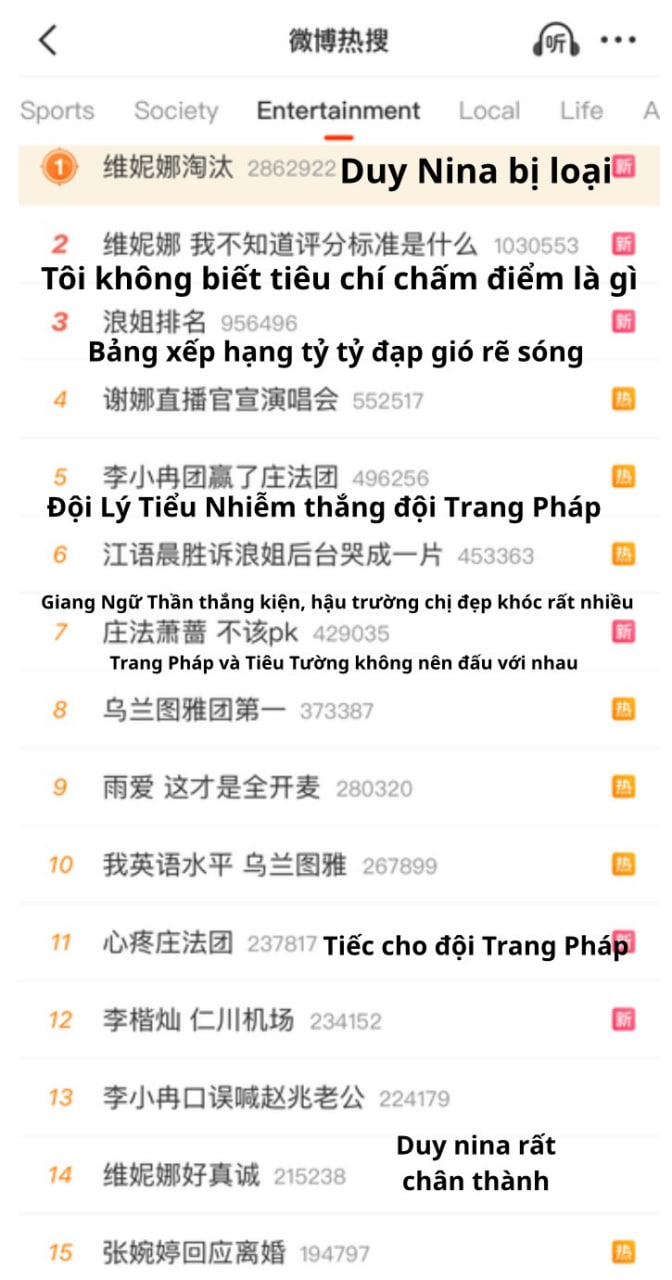
Task: Open topic 李楷灿 仁川机场
Action: point(198,1020)
